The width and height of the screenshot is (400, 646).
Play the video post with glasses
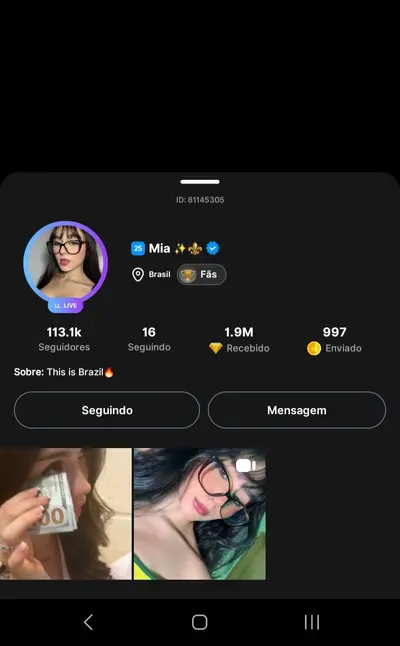[x=200, y=514]
